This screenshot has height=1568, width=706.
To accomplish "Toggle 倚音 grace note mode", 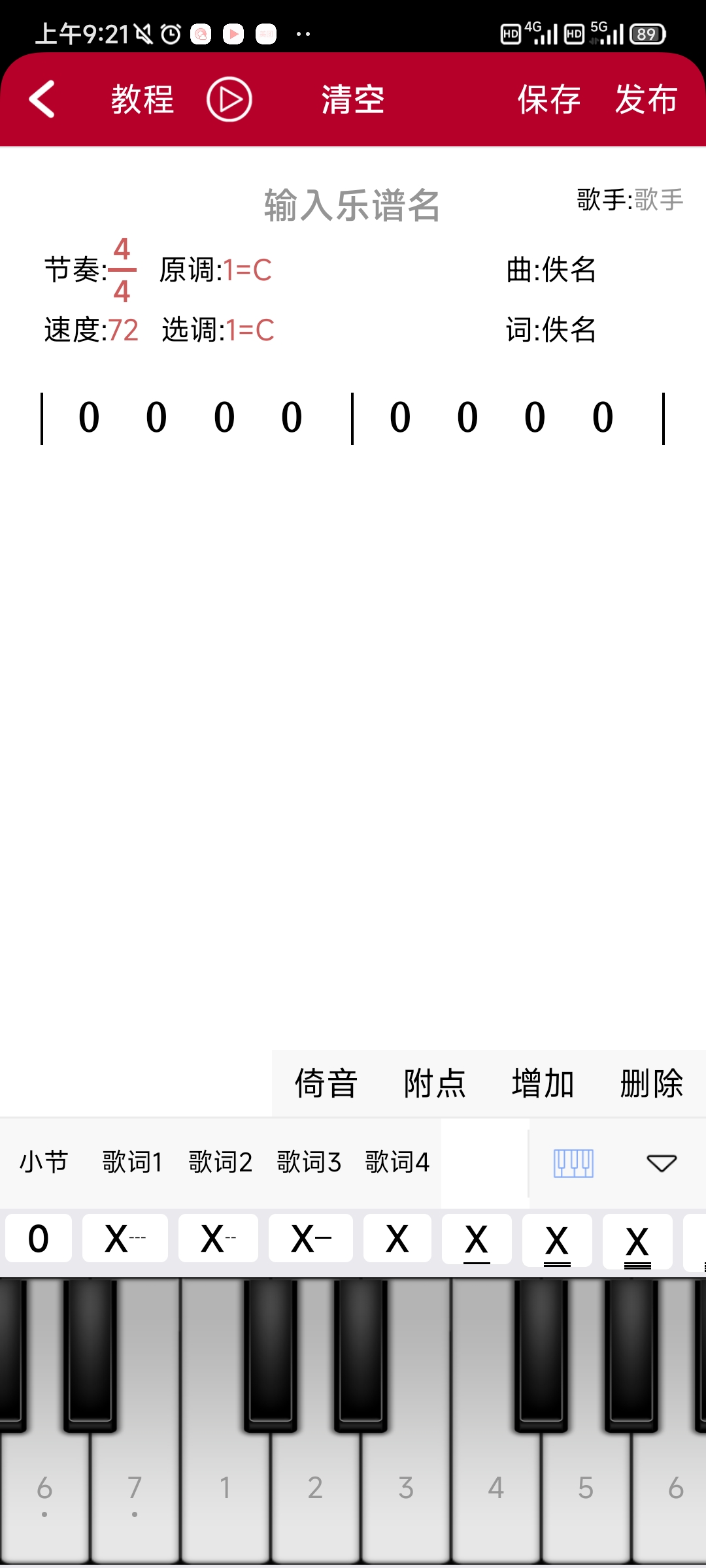I will 326,1083.
